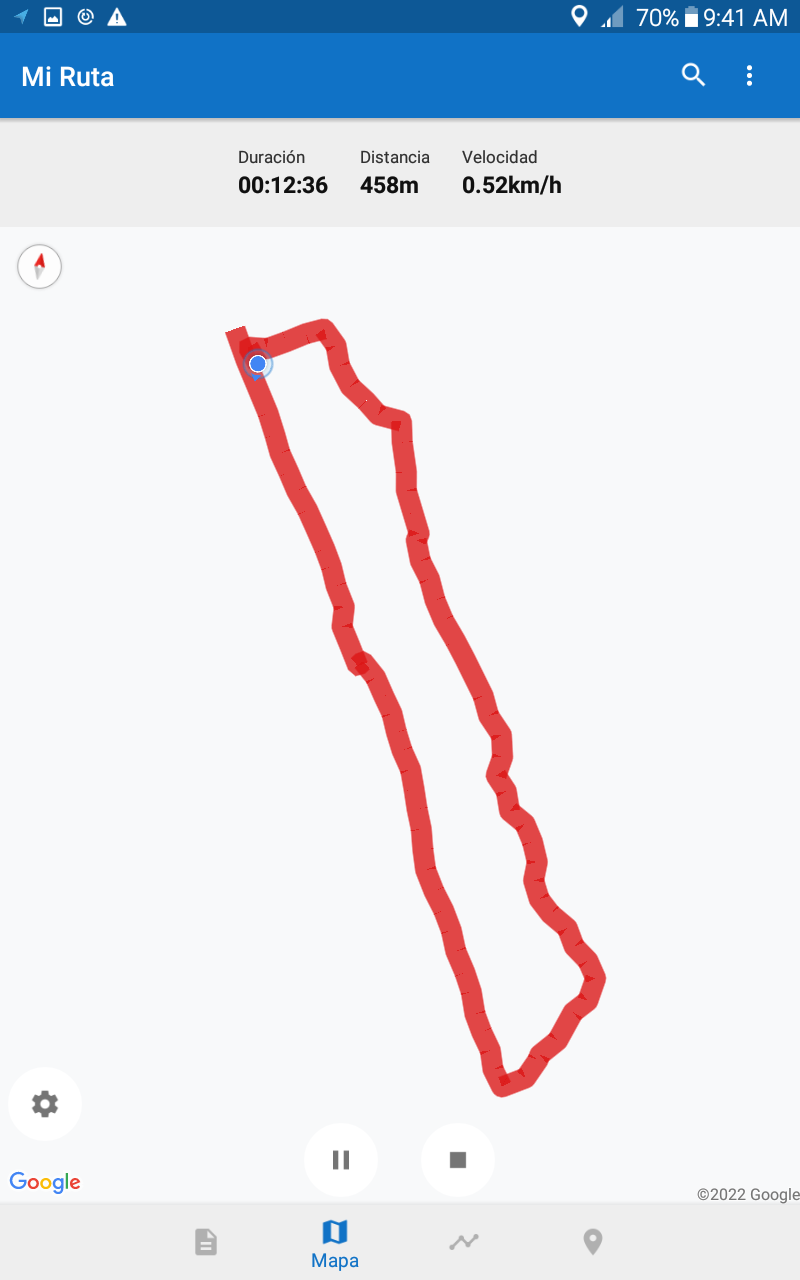Pause the route recording
The image size is (800, 1280).
tap(341, 1160)
